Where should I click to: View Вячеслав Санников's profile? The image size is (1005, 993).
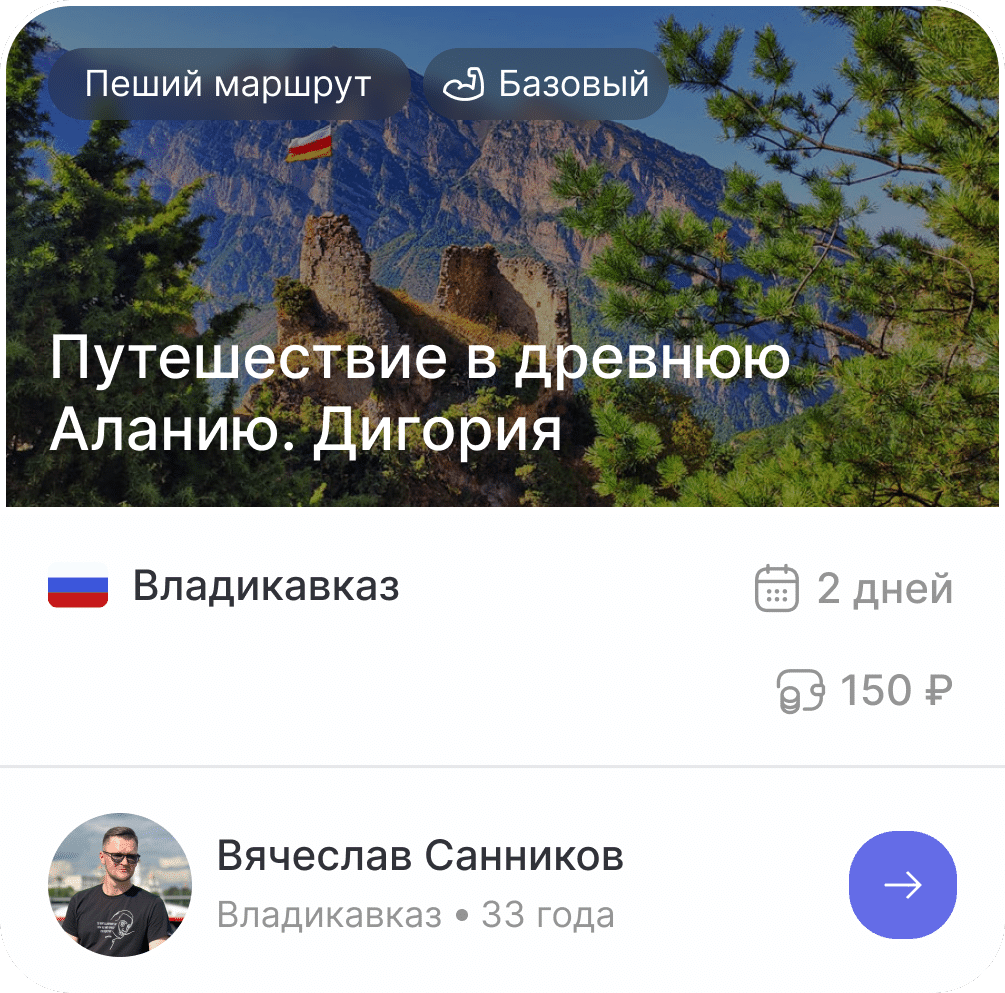[x=420, y=857]
